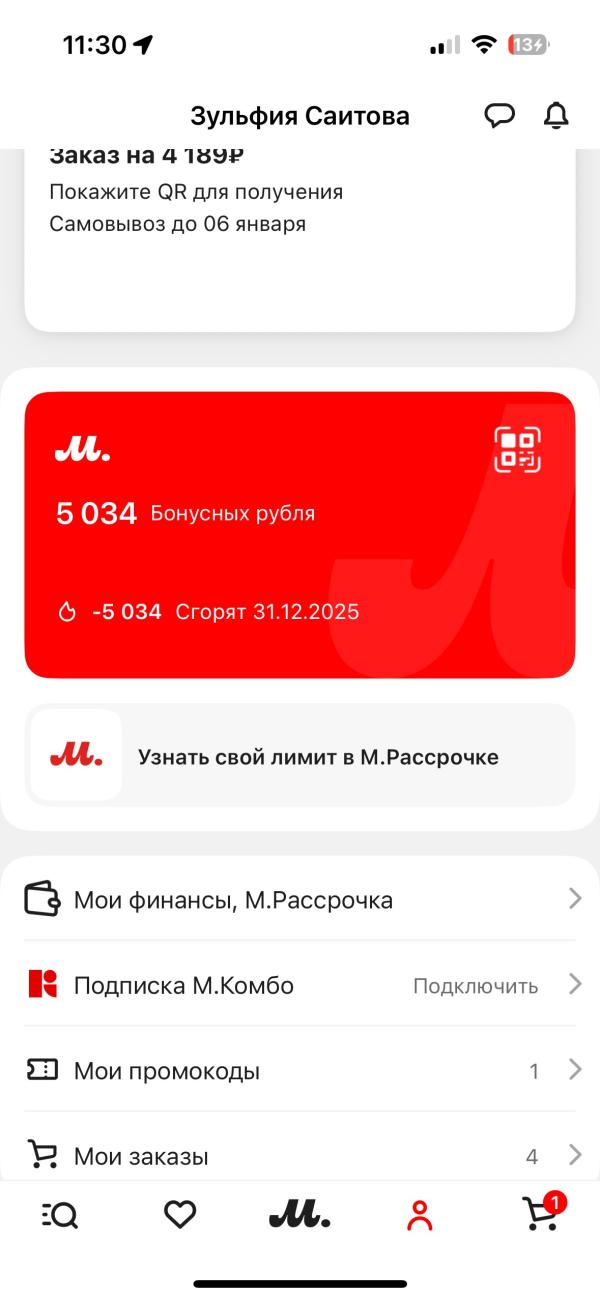Open the notifications bell

pyautogui.click(x=556, y=116)
